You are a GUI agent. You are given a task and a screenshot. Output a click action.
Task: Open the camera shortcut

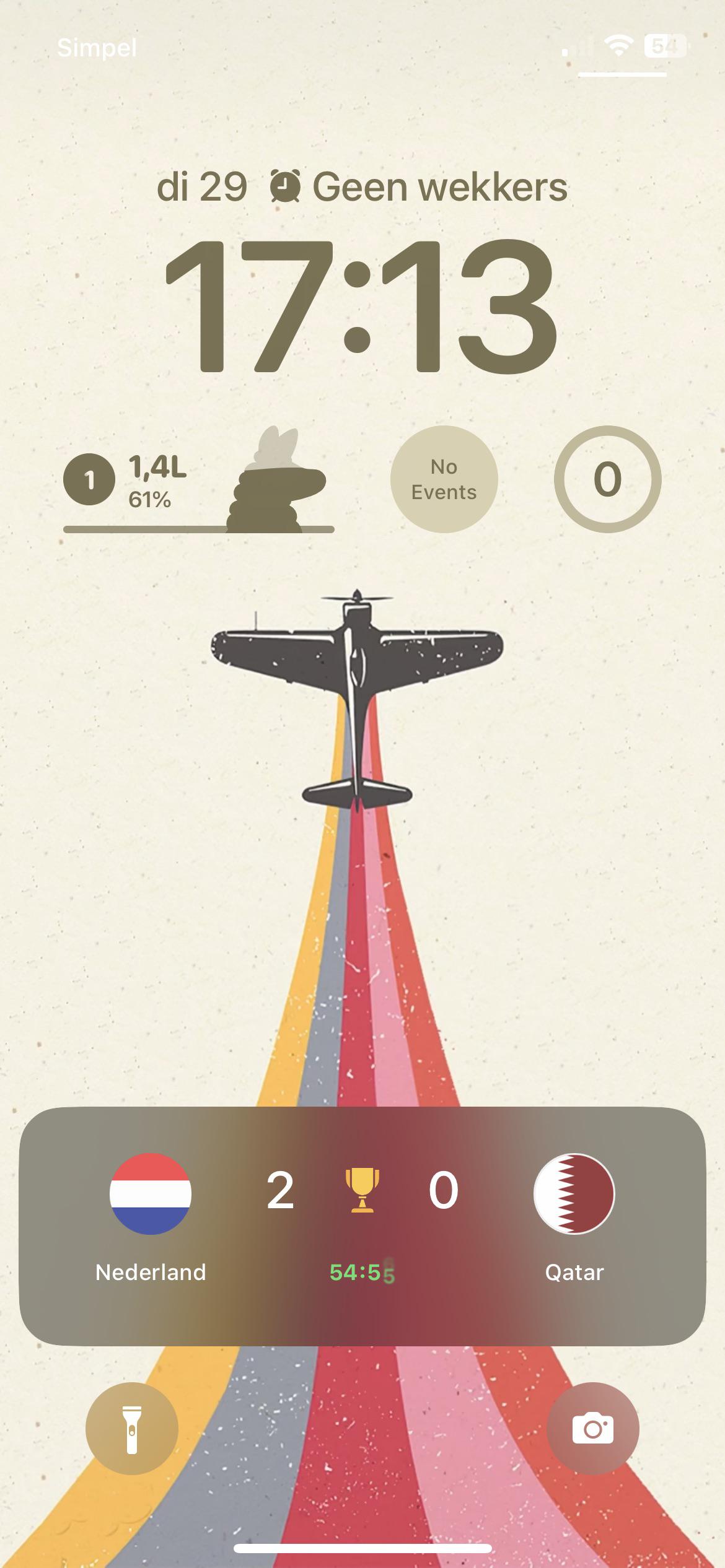click(592, 1428)
